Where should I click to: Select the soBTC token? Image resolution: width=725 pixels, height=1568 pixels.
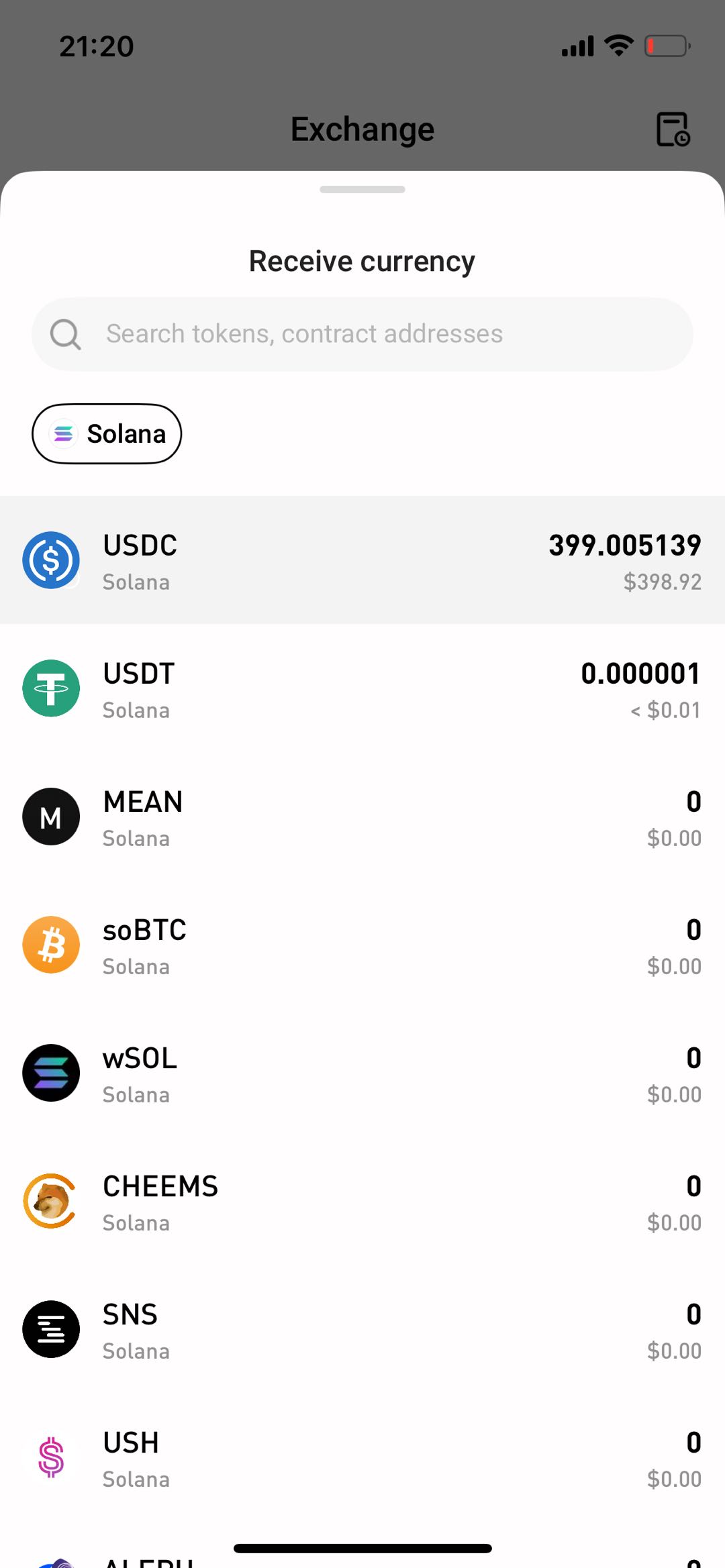pyautogui.click(x=362, y=945)
